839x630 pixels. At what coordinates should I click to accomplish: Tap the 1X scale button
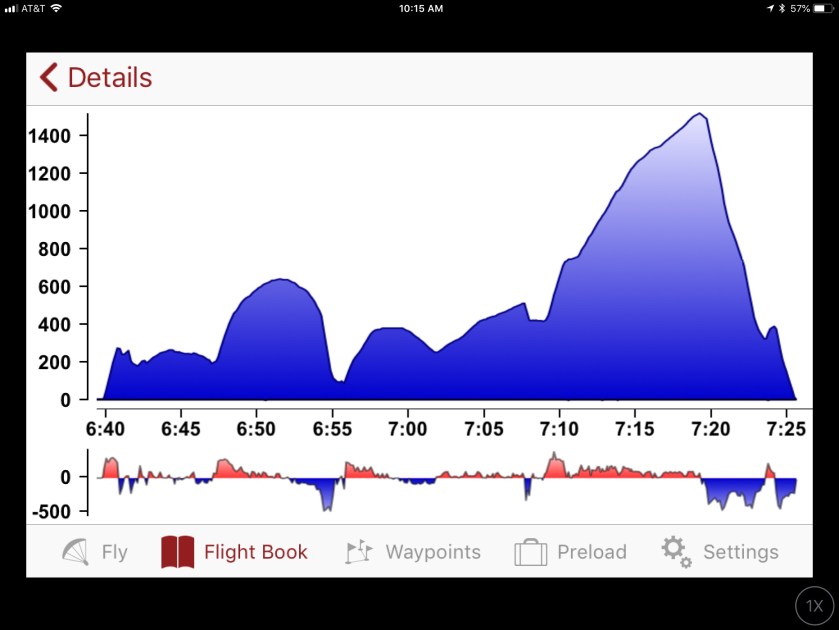click(815, 606)
